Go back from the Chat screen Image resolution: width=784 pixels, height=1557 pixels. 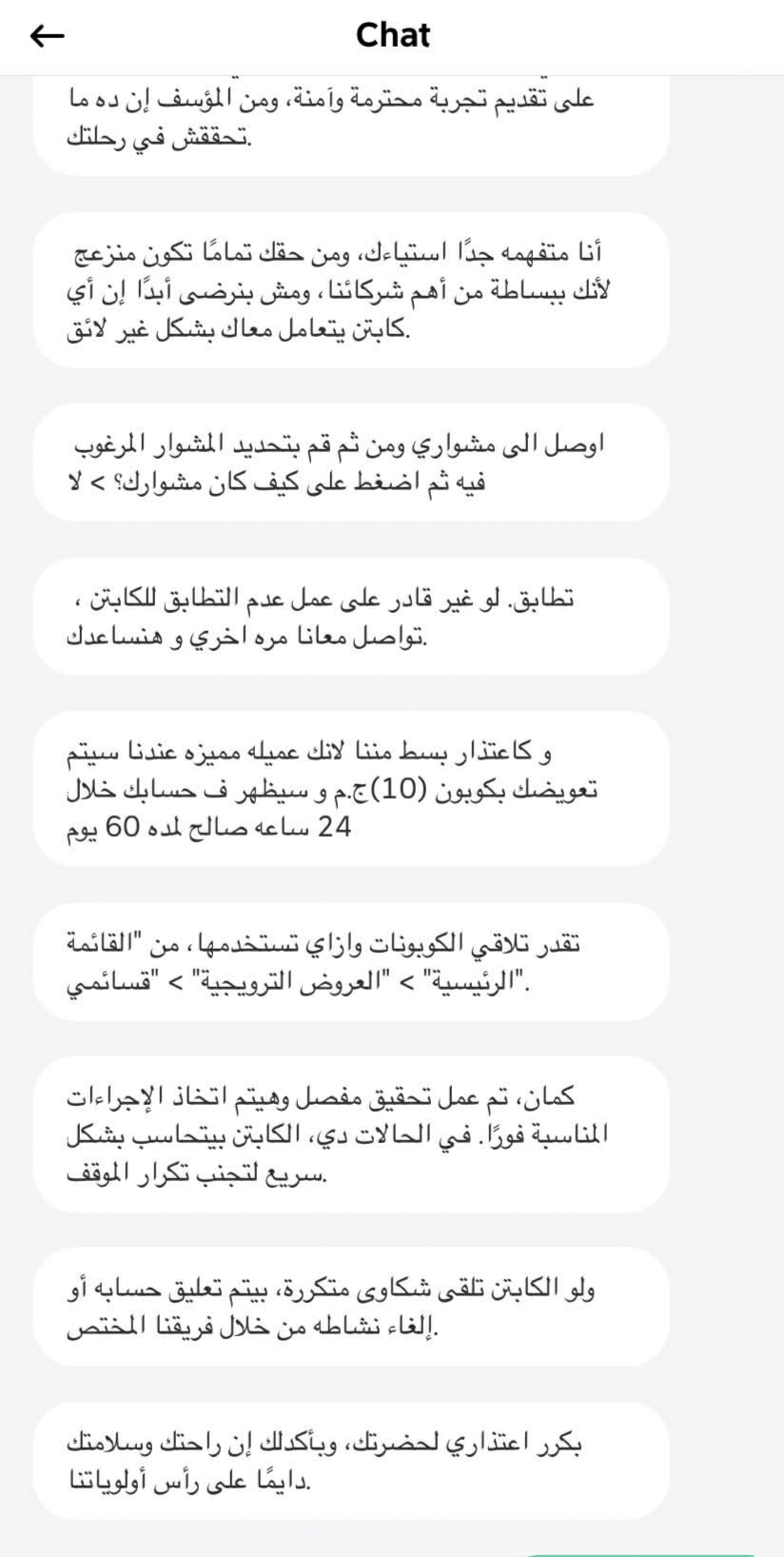(47, 36)
